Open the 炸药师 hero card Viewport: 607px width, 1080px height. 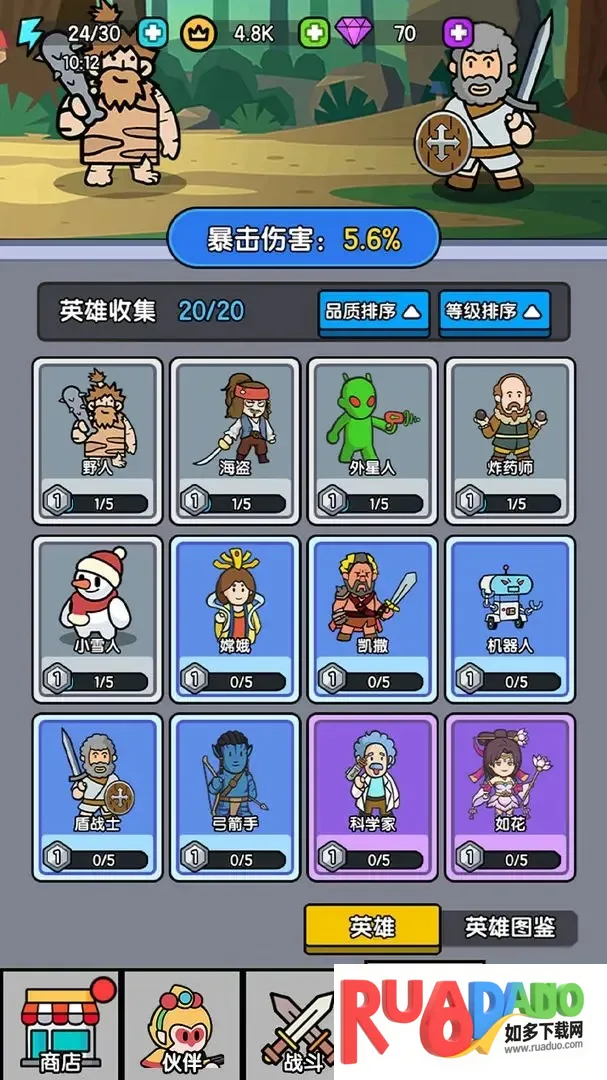click(x=510, y=440)
